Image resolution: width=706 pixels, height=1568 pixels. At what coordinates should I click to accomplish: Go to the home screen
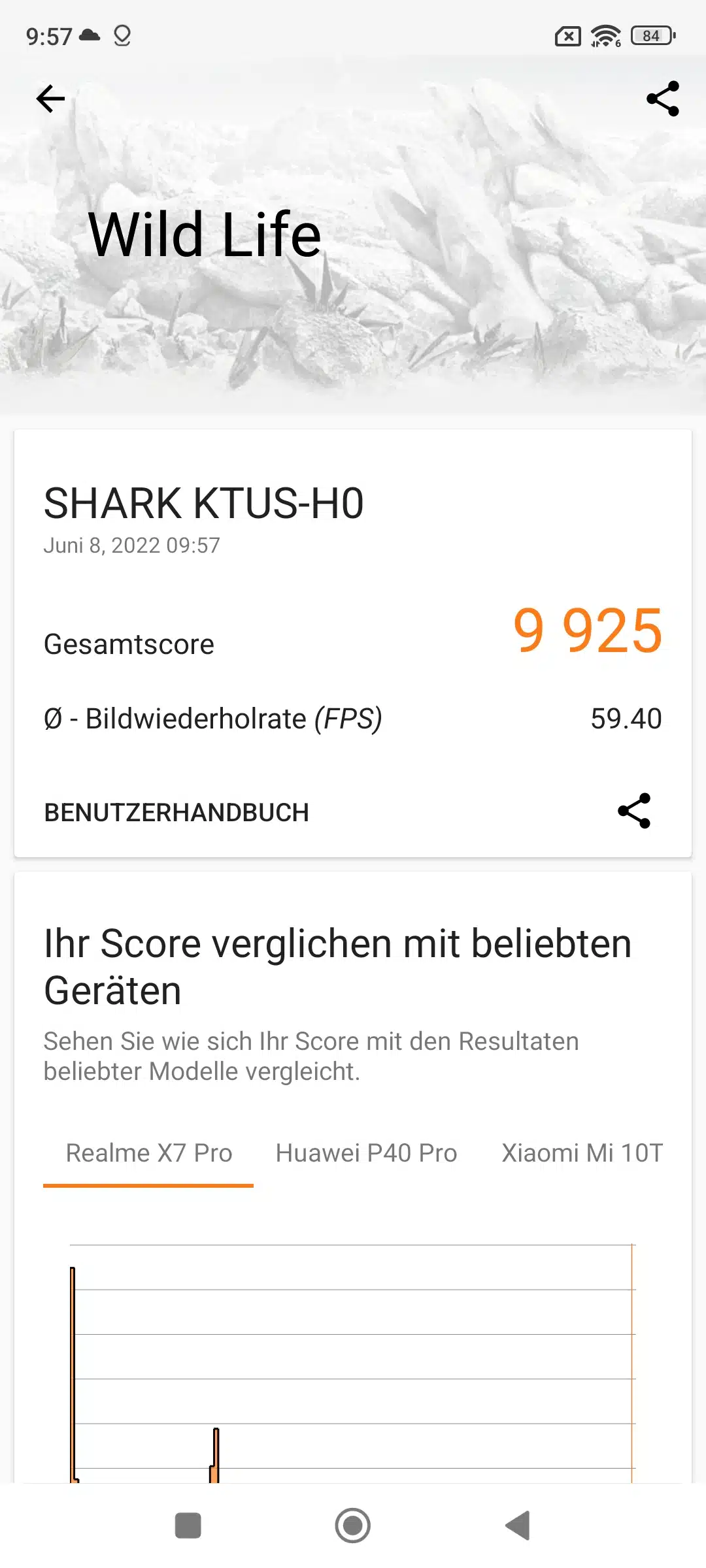pos(353,1526)
